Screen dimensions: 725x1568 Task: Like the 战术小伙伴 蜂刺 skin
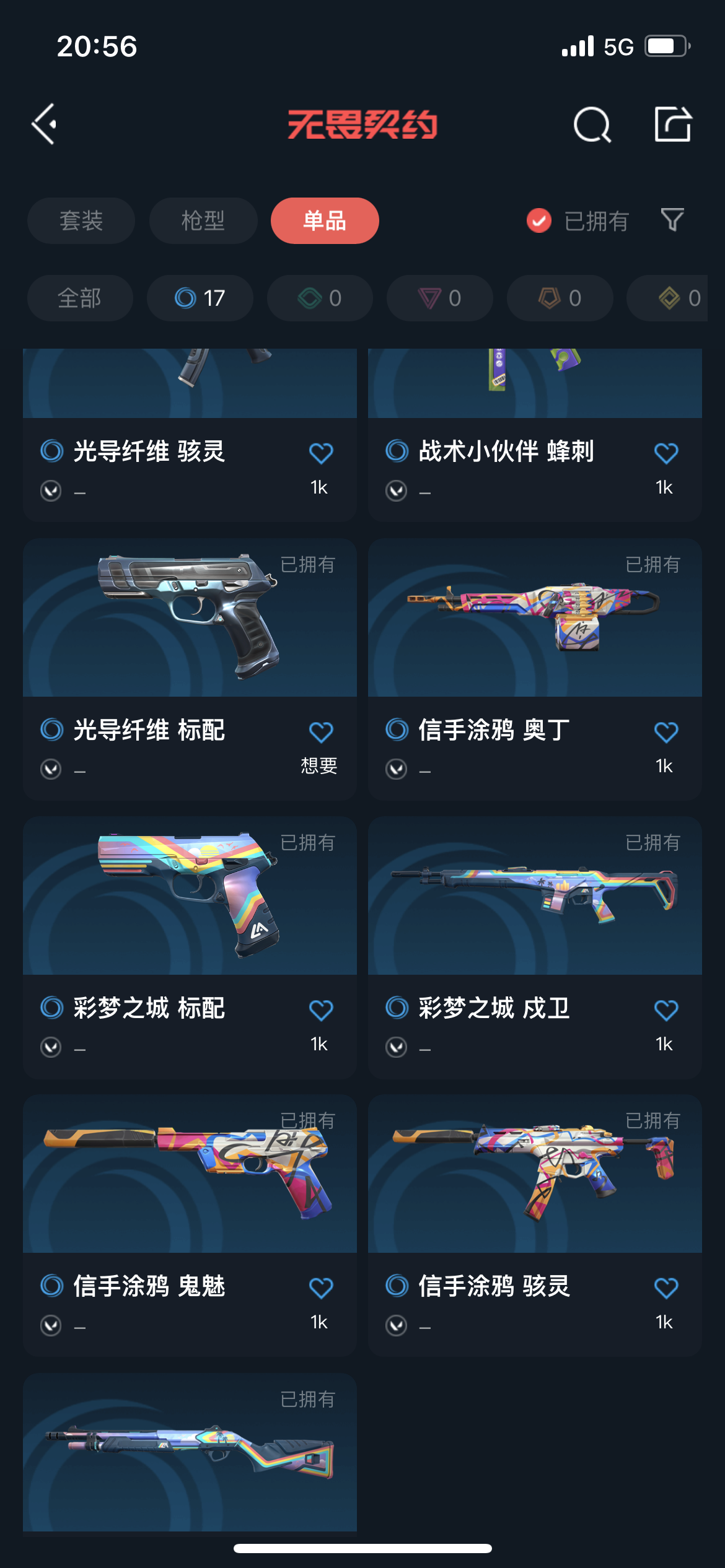(666, 453)
